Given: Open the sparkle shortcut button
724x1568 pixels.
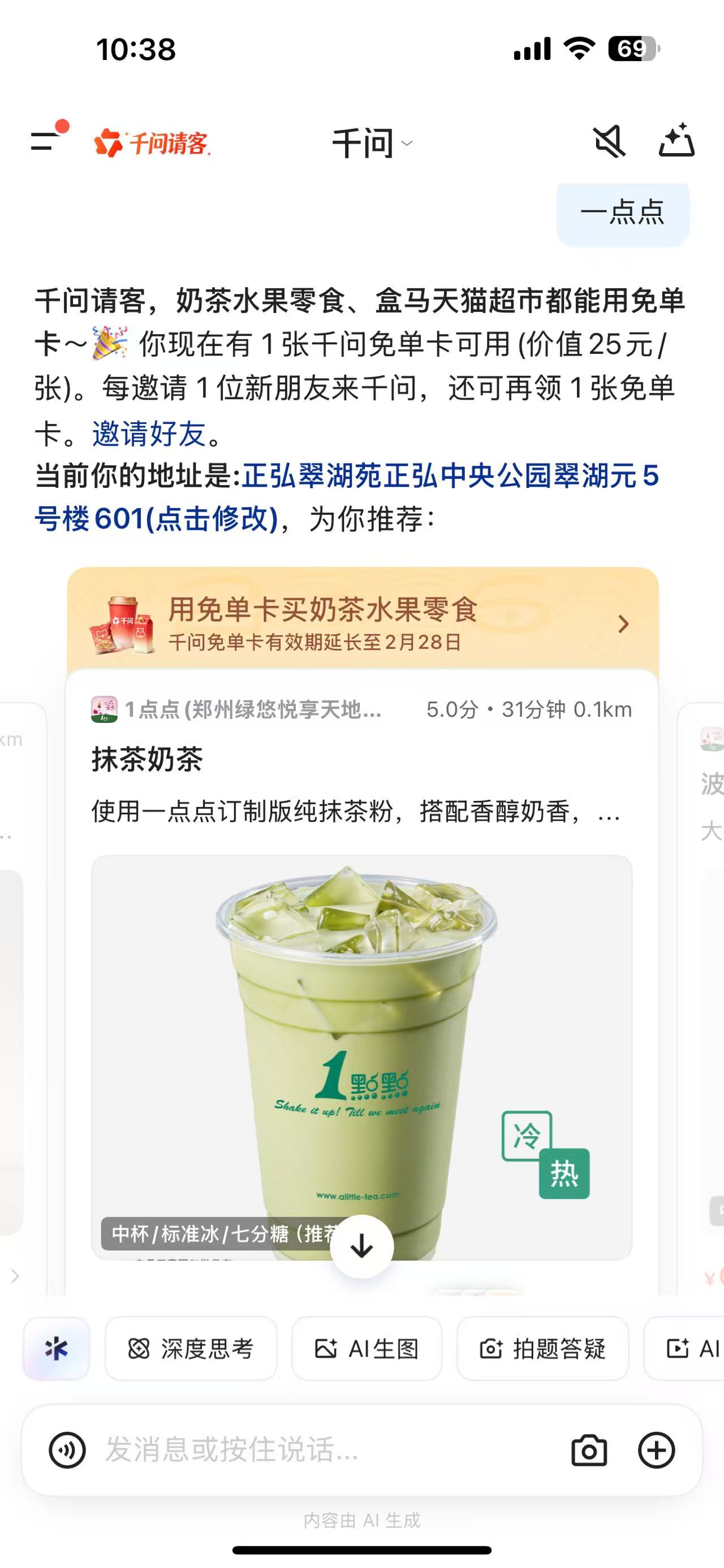Looking at the screenshot, I should pyautogui.click(x=56, y=1349).
